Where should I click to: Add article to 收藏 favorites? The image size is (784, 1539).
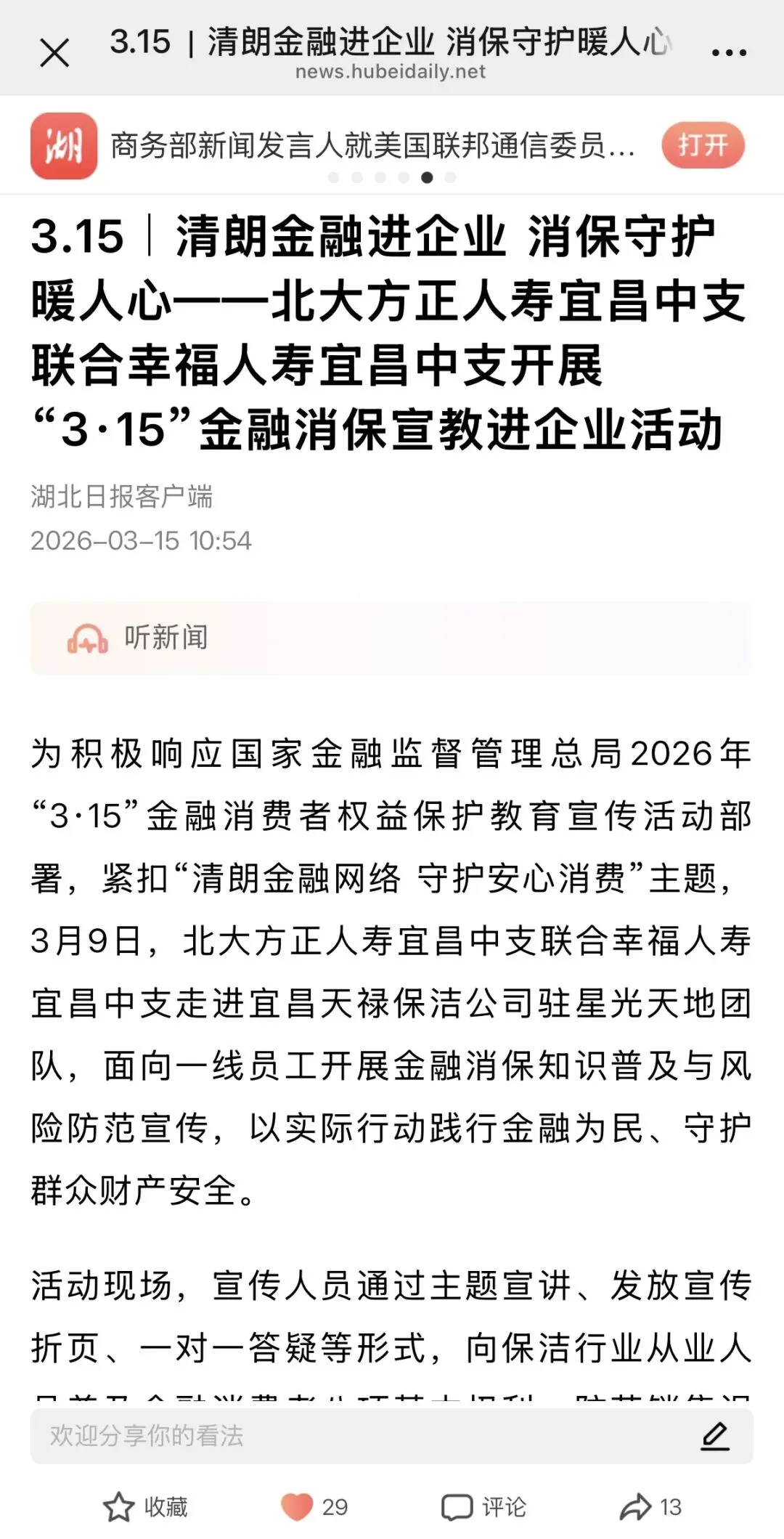(145, 1507)
